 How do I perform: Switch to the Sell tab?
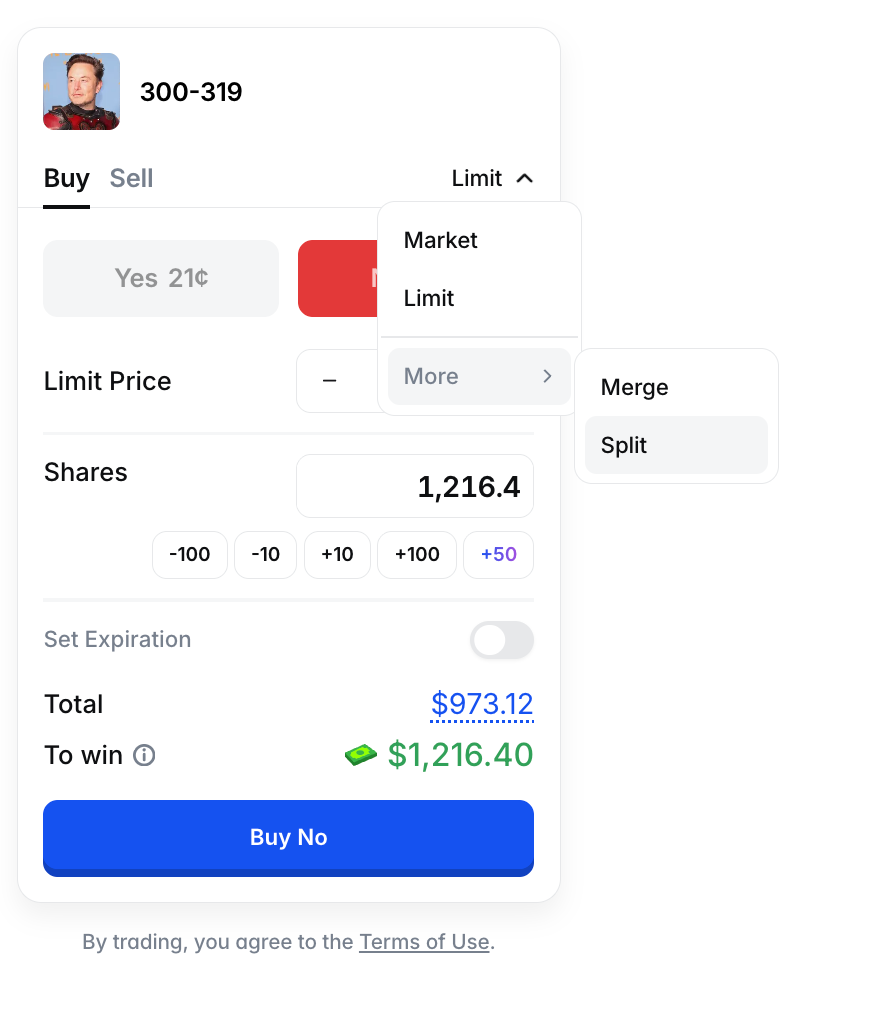131,179
